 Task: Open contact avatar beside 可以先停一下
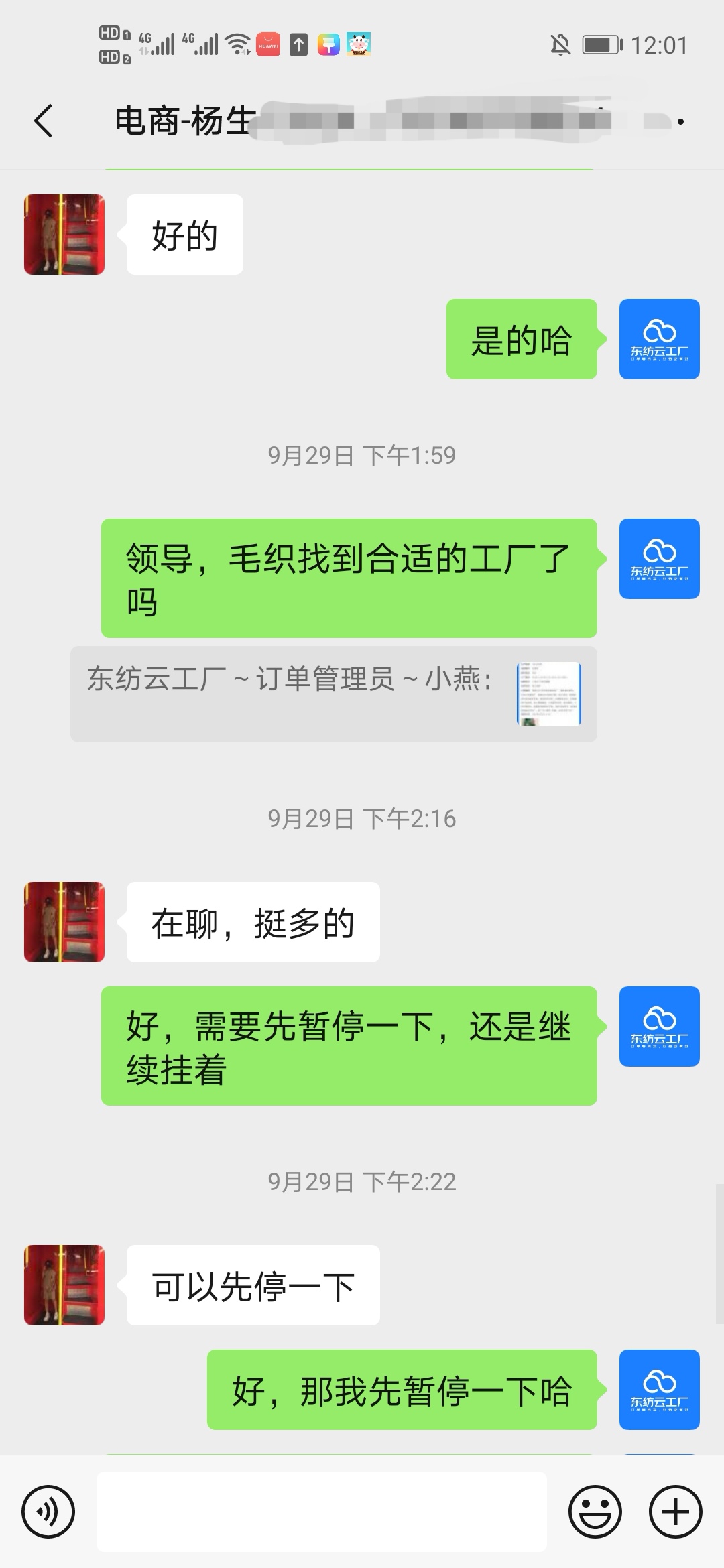point(64,1285)
